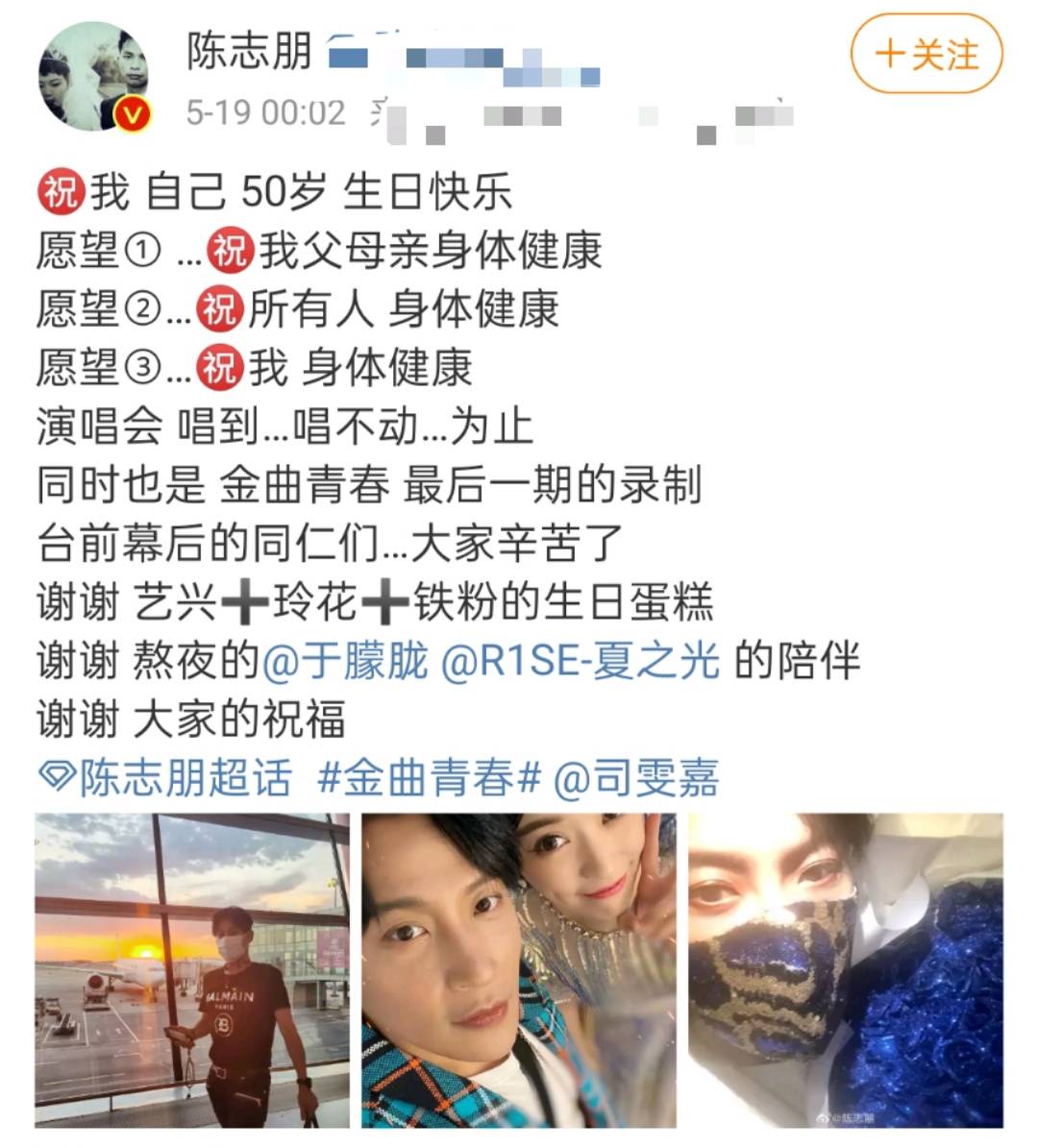View the airport sunset photo

(x=192, y=970)
